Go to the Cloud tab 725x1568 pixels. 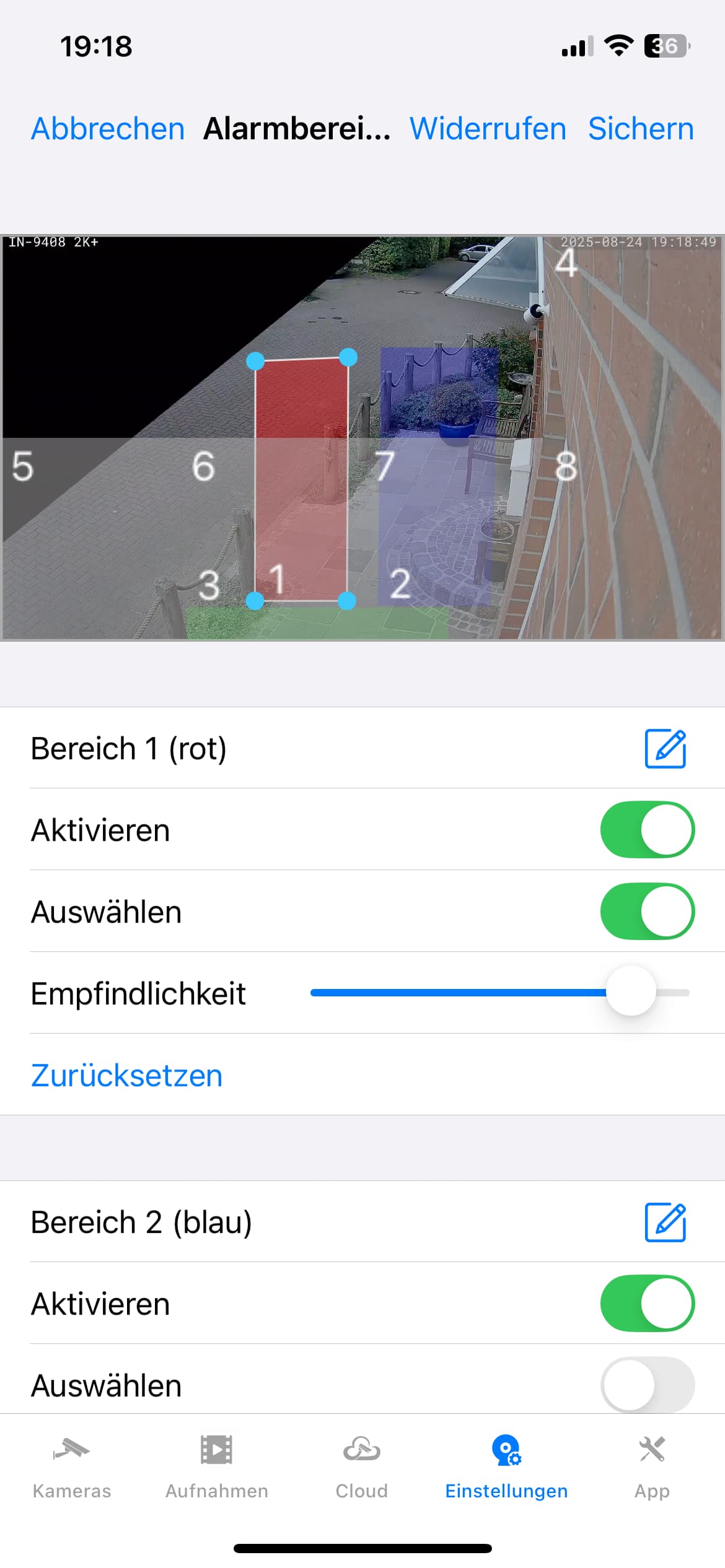pos(362,1466)
